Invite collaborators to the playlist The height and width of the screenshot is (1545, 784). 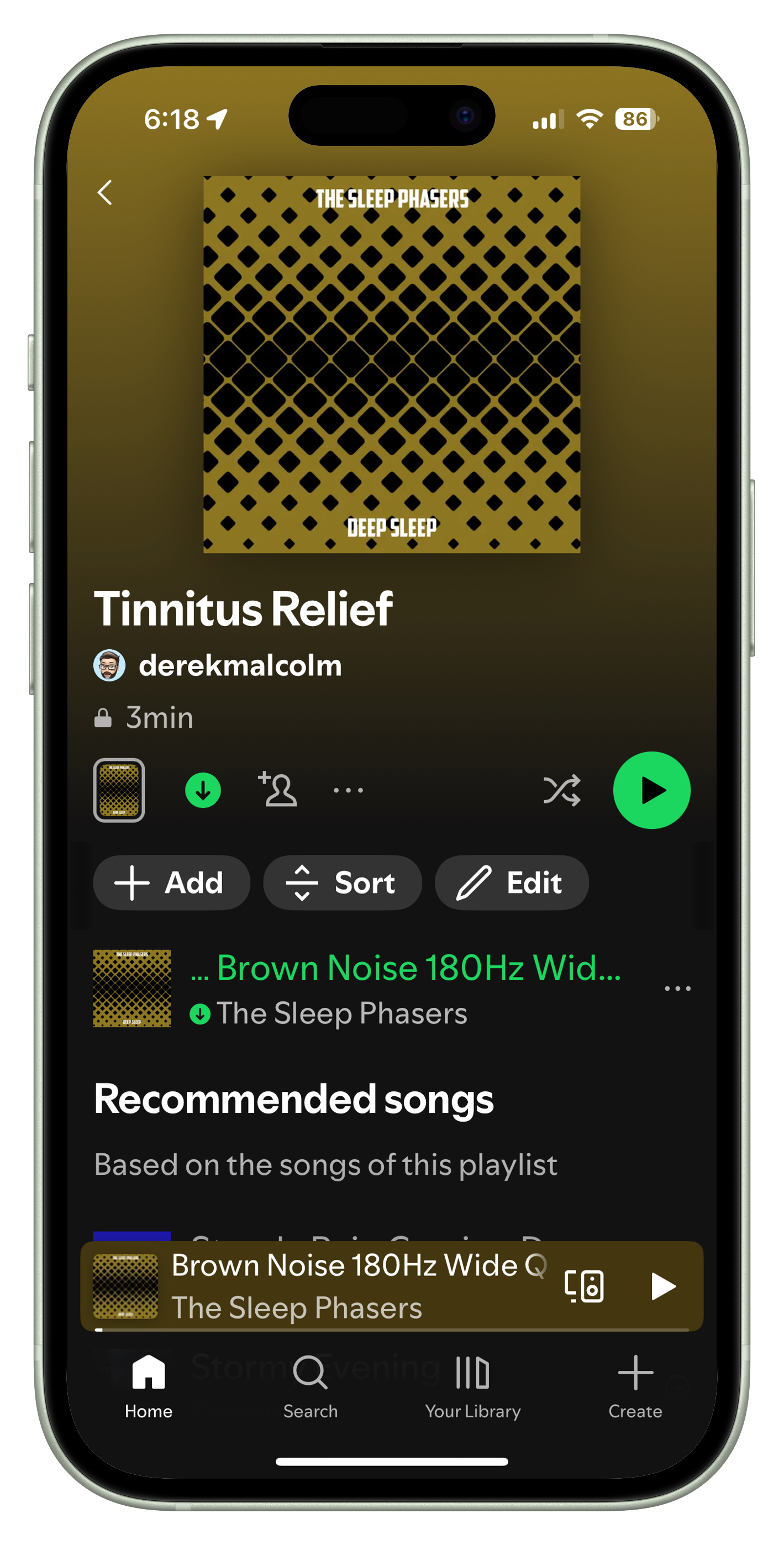(x=277, y=790)
